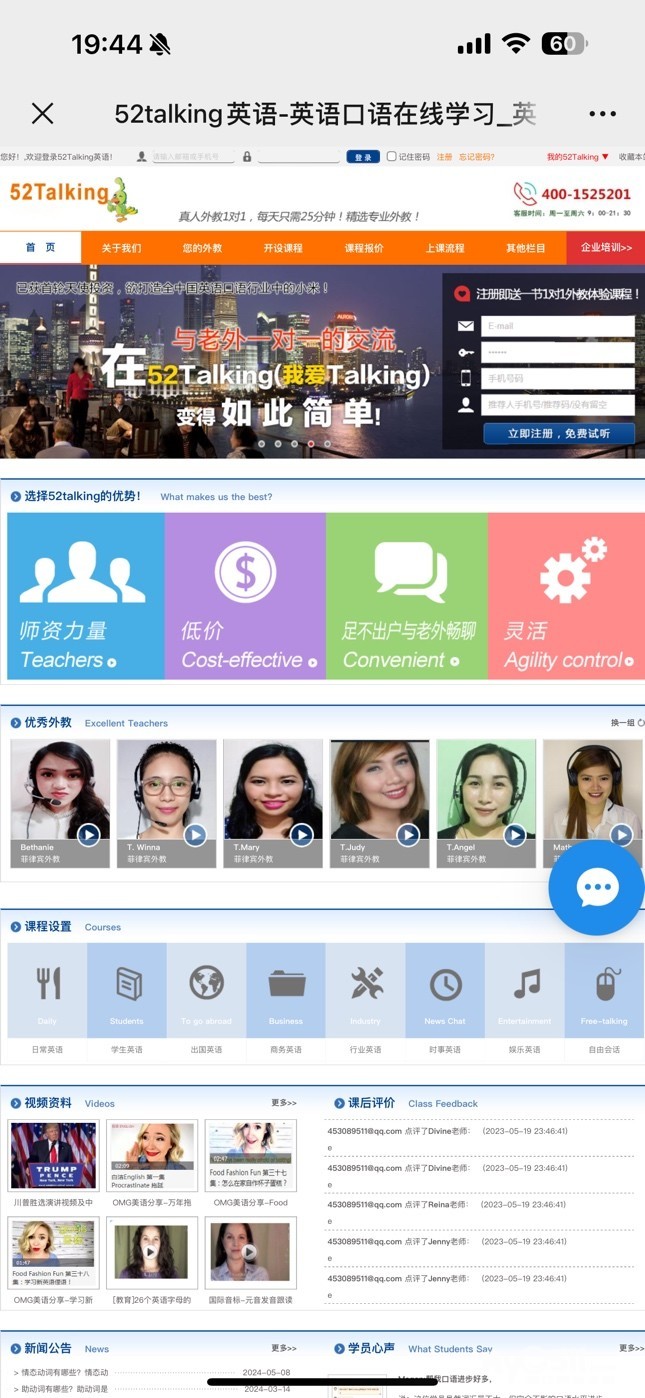The image size is (645, 1398).
Task: Open the floating chat support bubble
Action: coord(597,887)
